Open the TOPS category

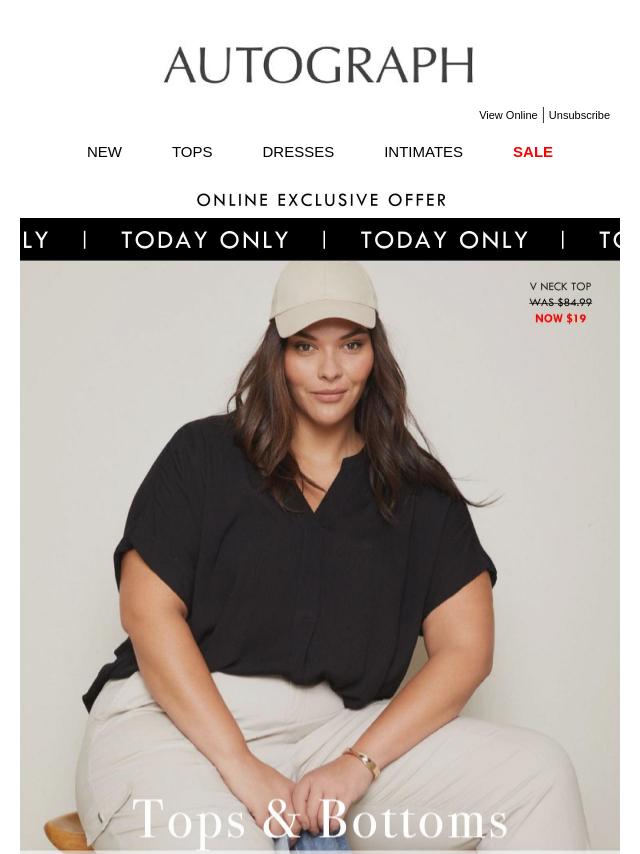[x=192, y=152]
